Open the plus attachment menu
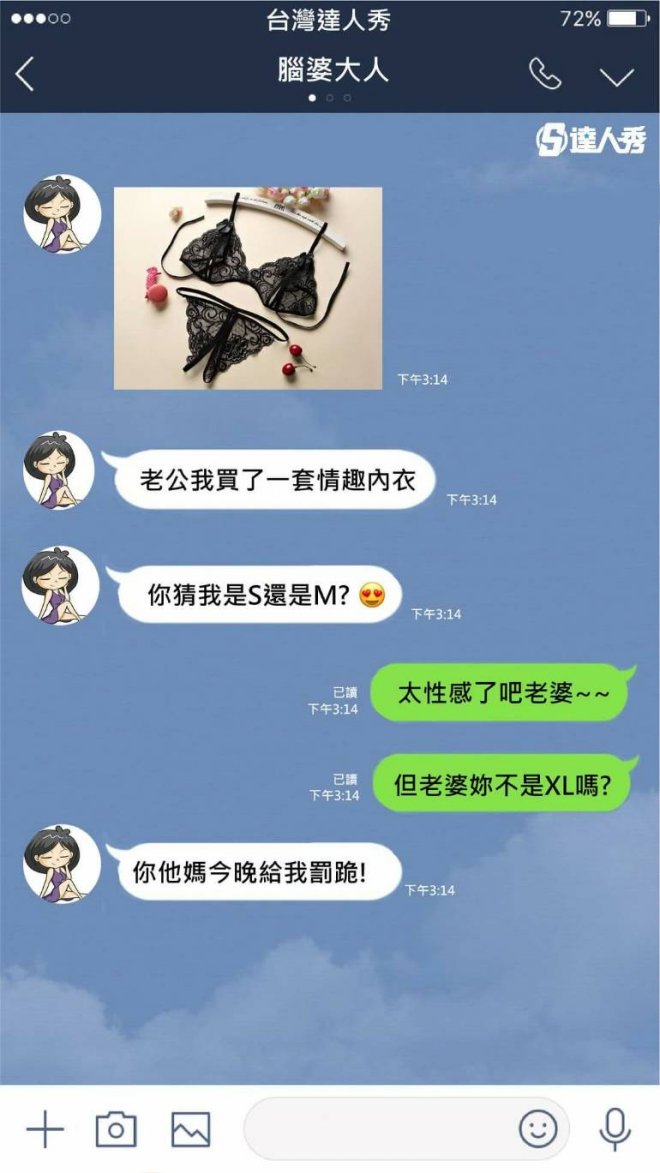660x1173 pixels. 45,1130
